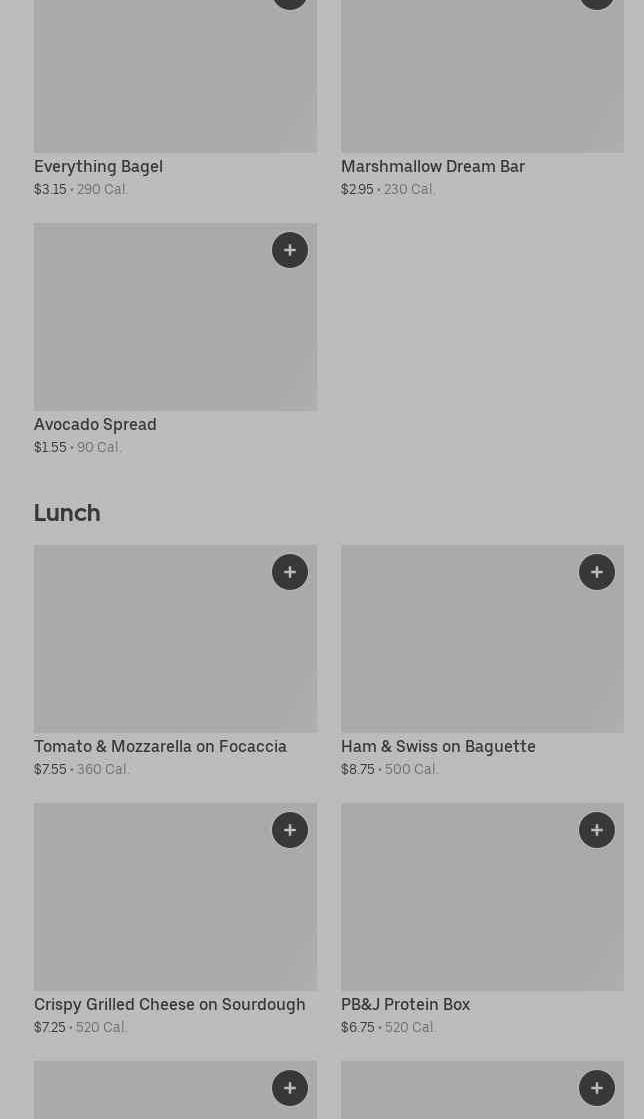Add Avocado Spread to the order
The width and height of the screenshot is (644, 1119).
(290, 250)
